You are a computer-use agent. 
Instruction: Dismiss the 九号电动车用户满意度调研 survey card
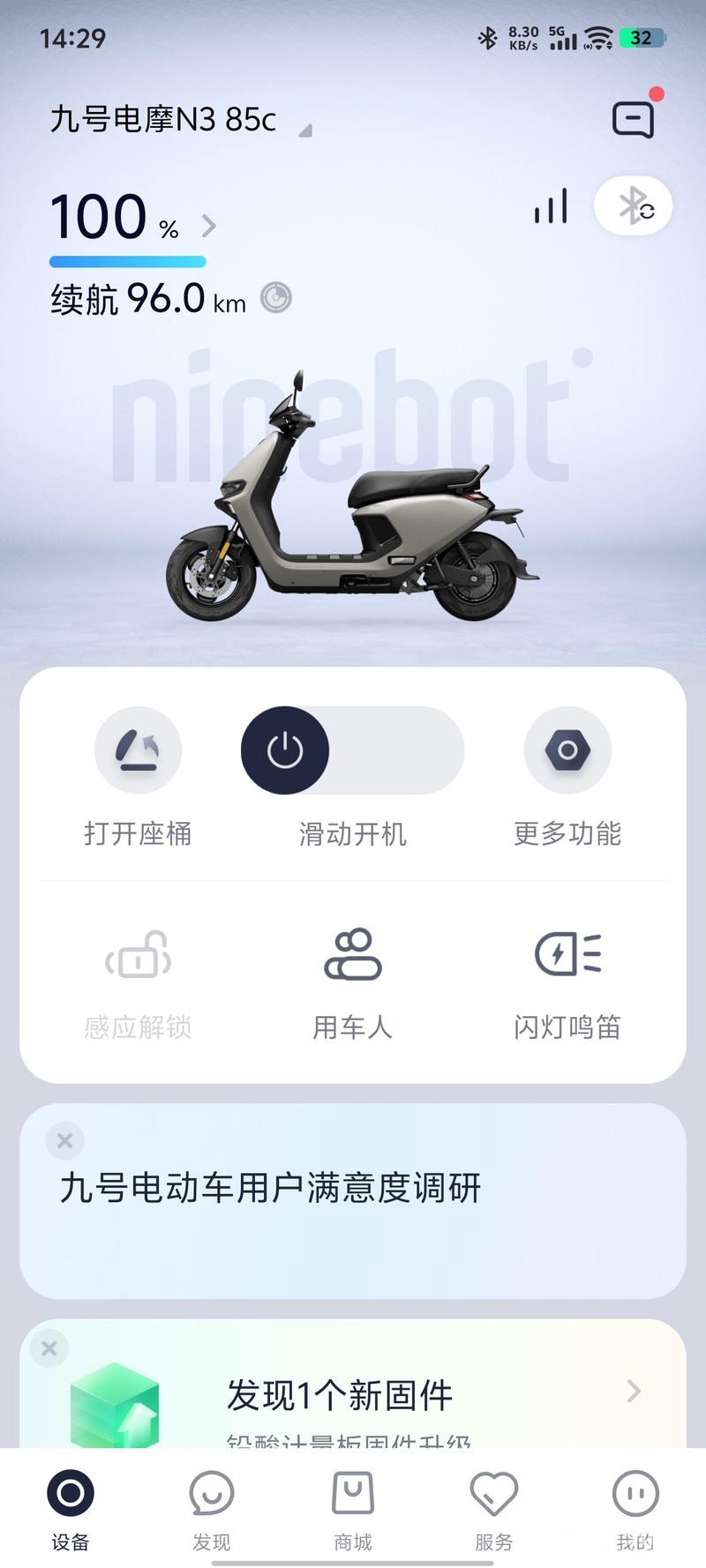pyautogui.click(x=64, y=1140)
